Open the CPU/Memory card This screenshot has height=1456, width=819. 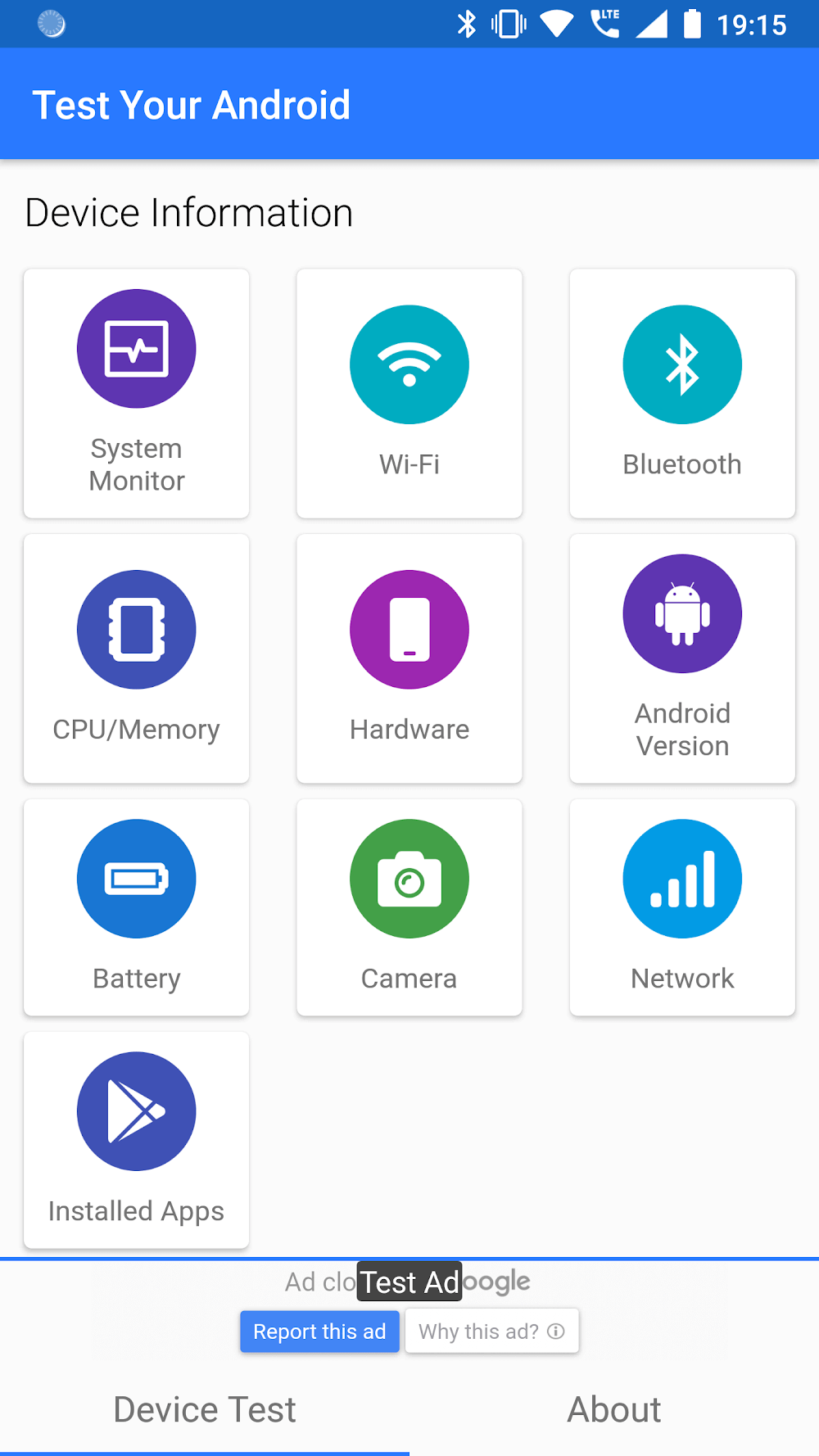pyautogui.click(x=137, y=658)
